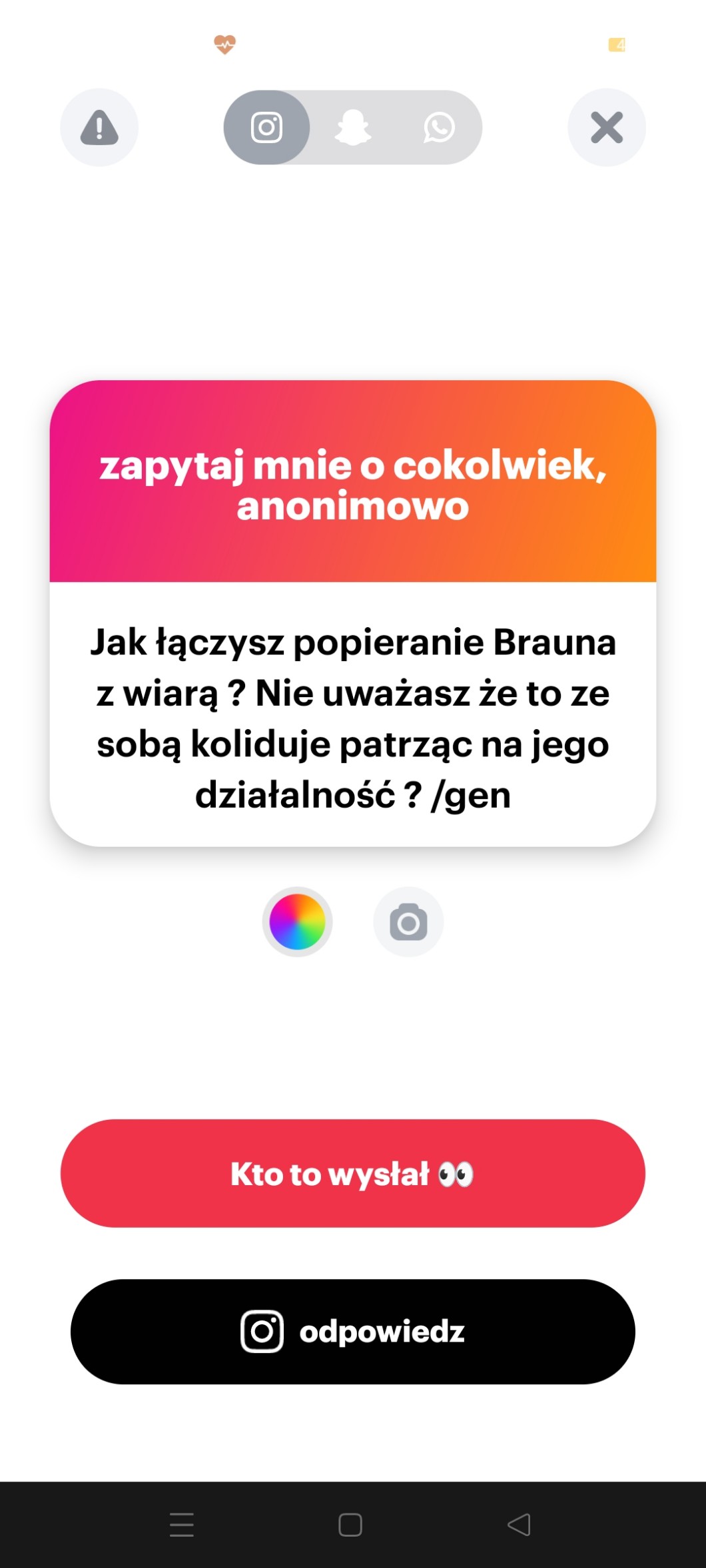The image size is (706, 1568).
Task: Change the card color with the rainbow wheel
Action: 297,921
